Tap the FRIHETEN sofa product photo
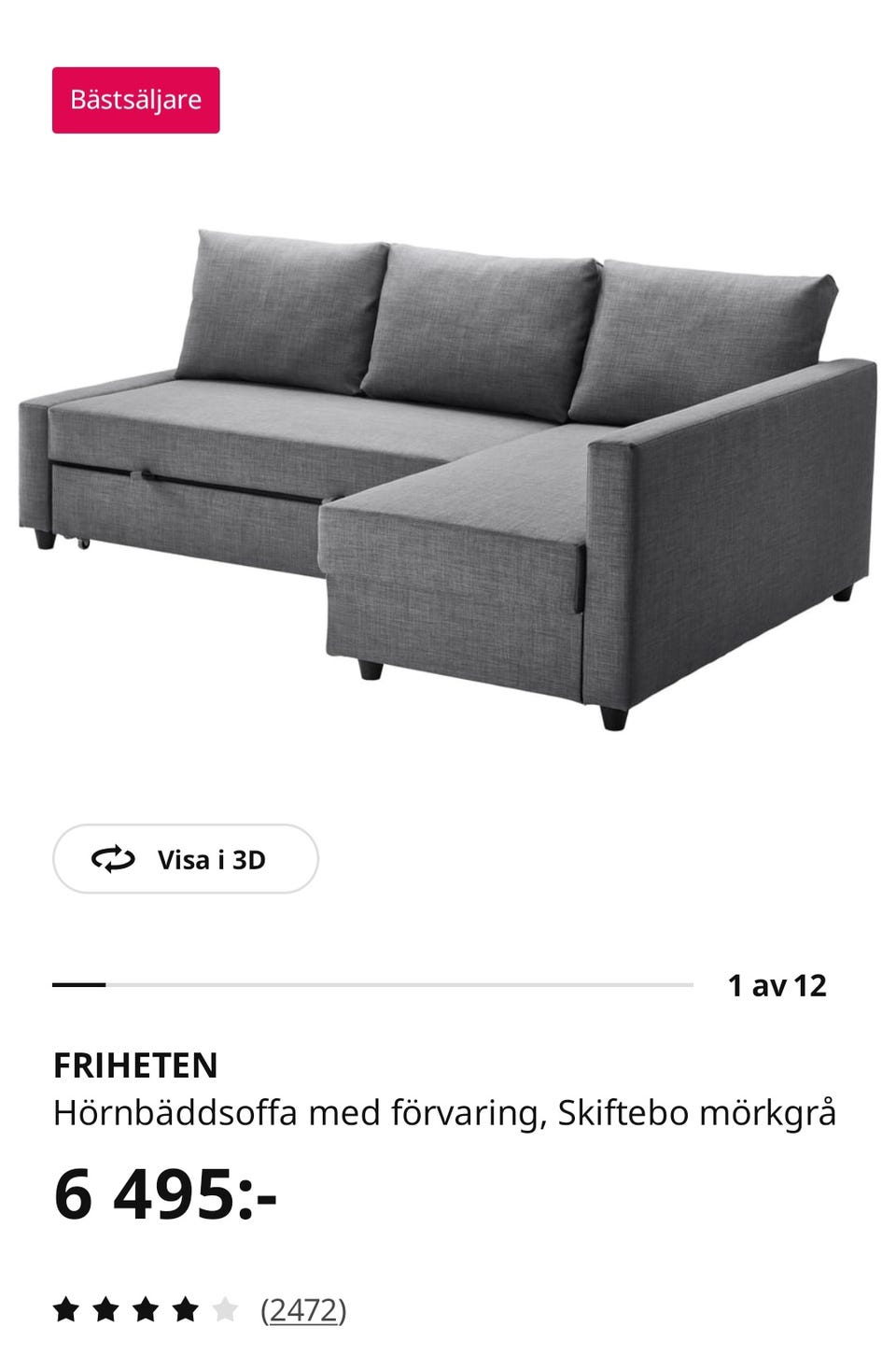The image size is (896, 1354). pyautogui.click(x=448, y=467)
